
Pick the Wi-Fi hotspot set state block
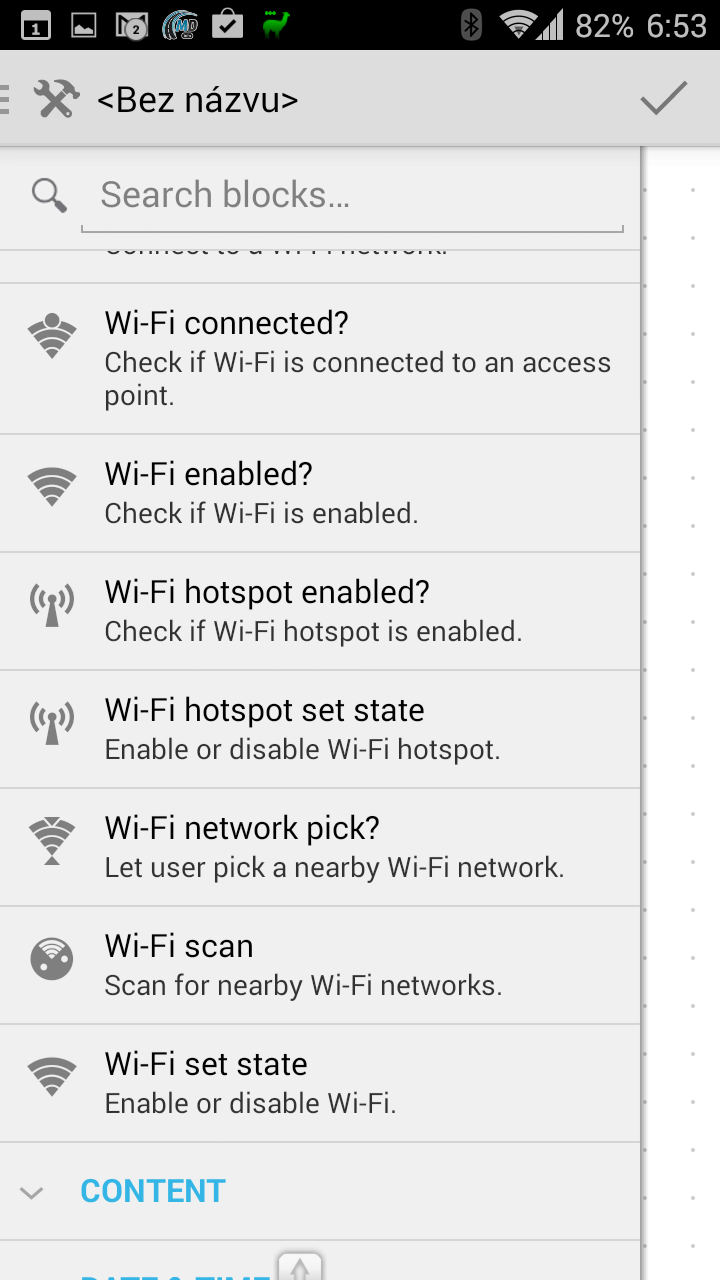pos(320,729)
